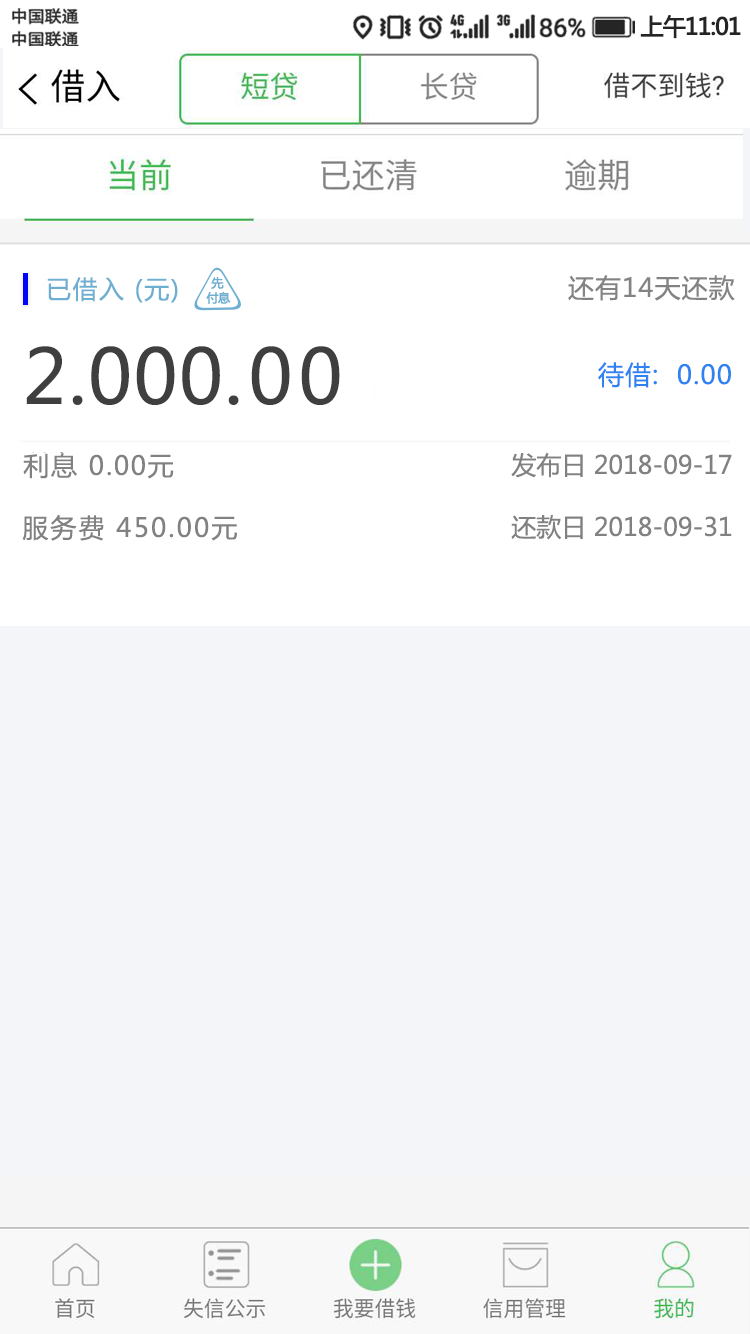This screenshot has width=750, height=1334.
Task: Open the 2.000.00 borrowed loan card
Action: point(375,435)
